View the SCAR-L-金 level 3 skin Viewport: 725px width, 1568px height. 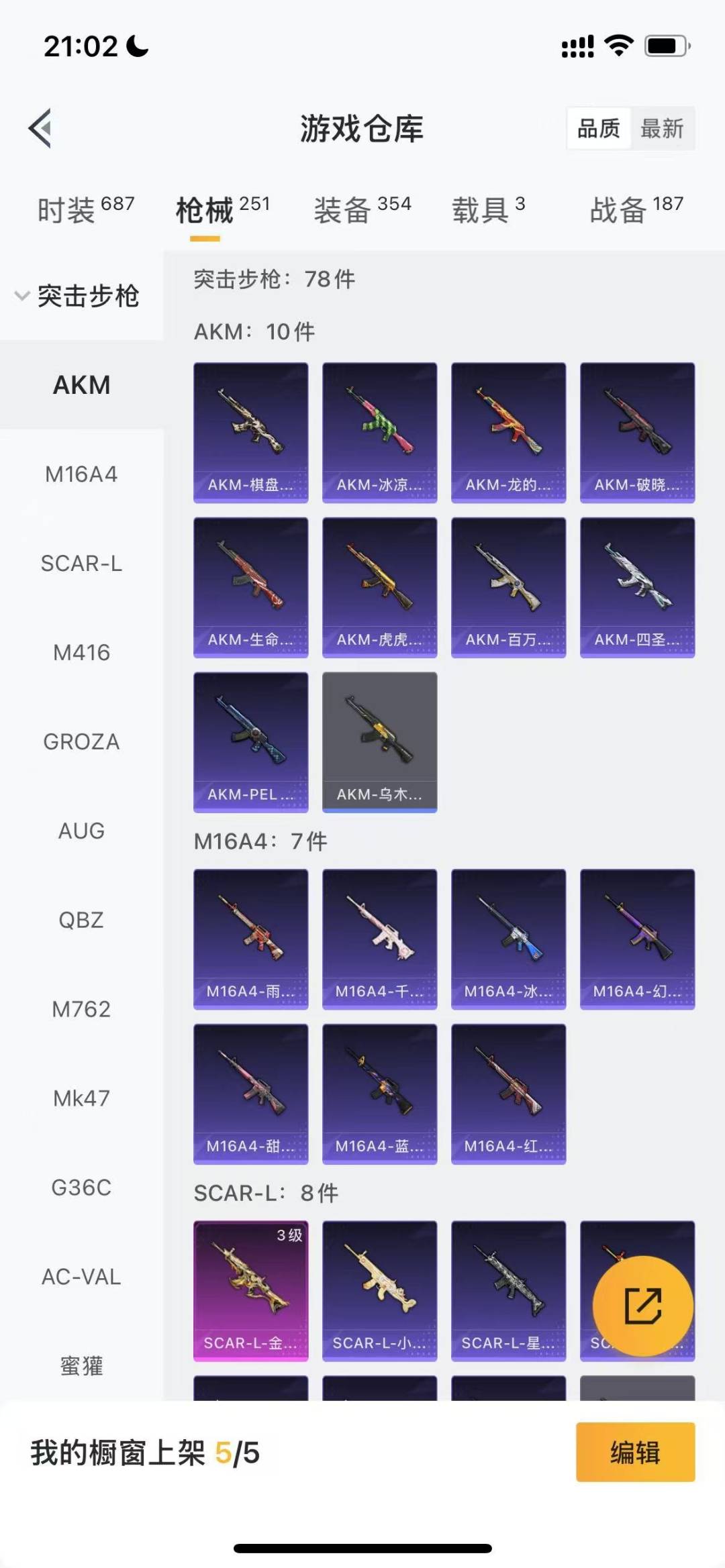251,1291
